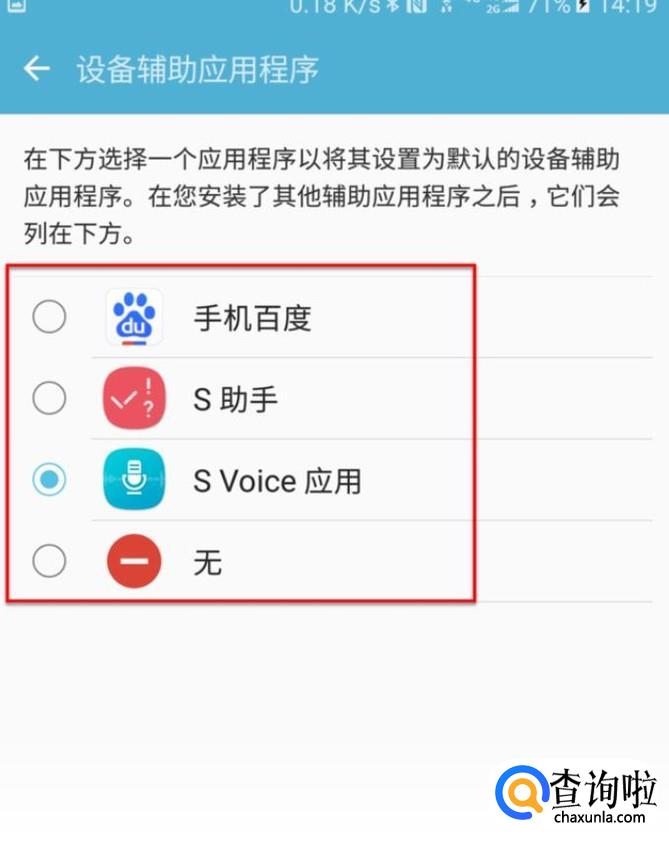Select 手机百度 as assist app
This screenshot has width=669, height=848.
click(x=49, y=318)
